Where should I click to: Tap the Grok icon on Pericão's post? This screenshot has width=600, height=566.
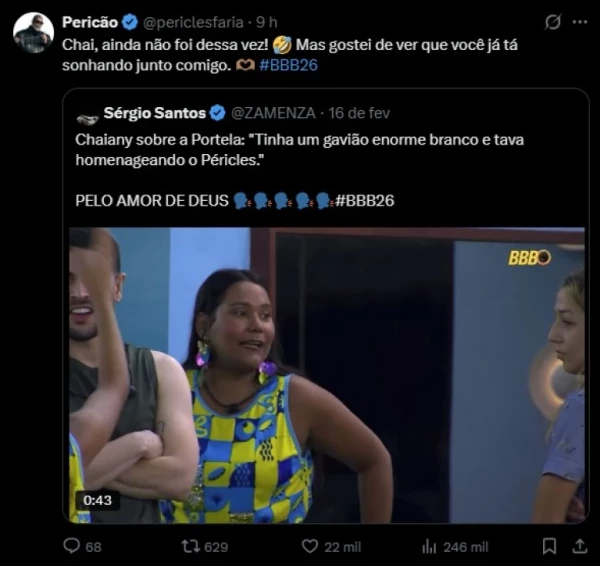coord(551,22)
